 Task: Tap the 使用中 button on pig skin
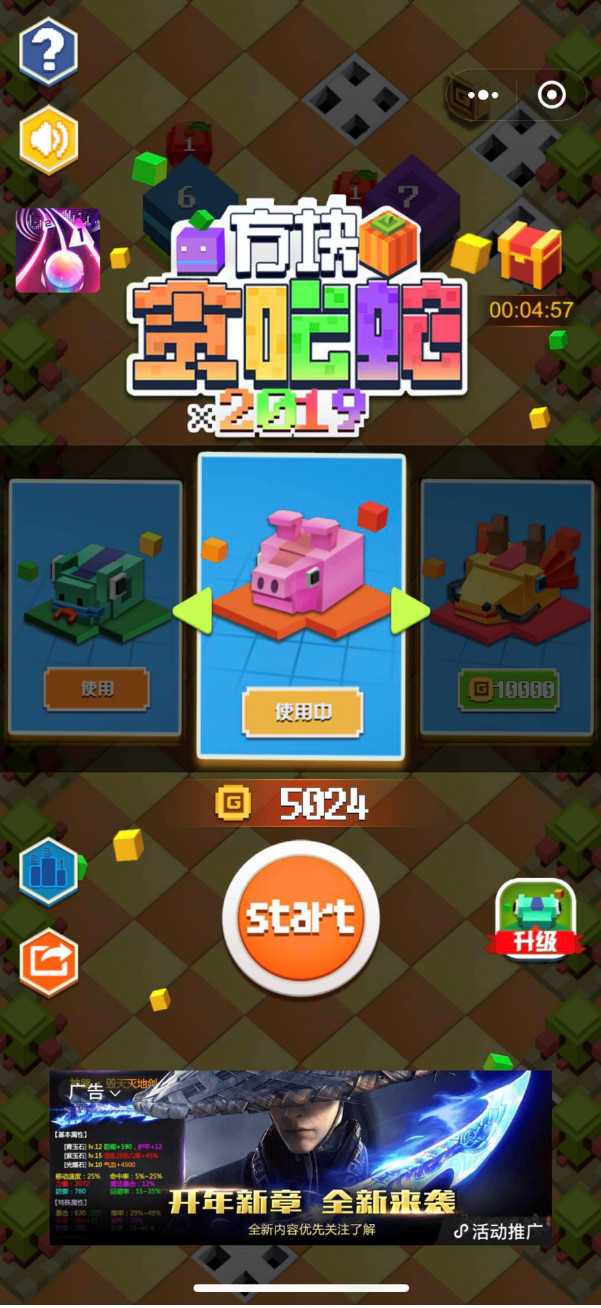coord(302,711)
